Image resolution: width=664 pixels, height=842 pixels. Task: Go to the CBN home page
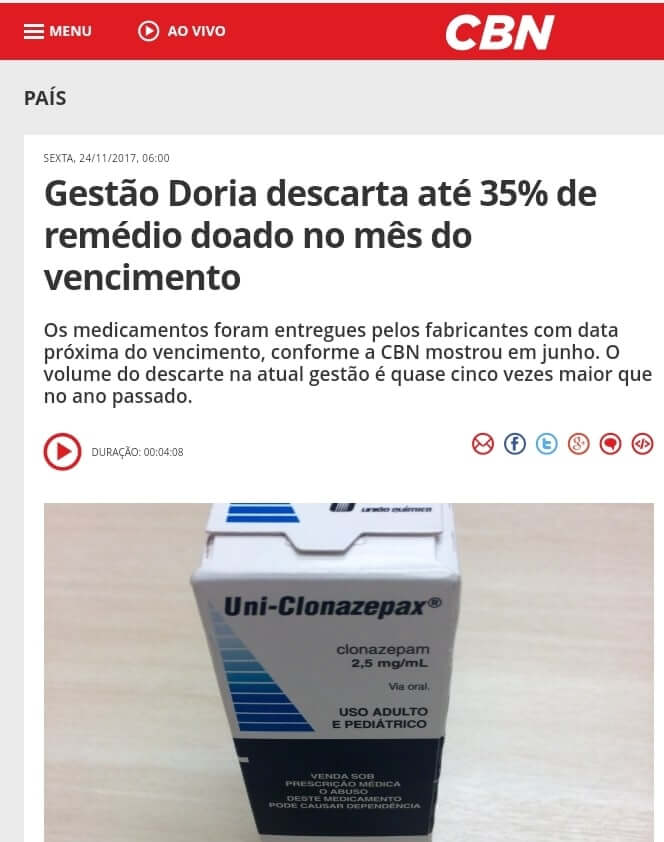(499, 32)
